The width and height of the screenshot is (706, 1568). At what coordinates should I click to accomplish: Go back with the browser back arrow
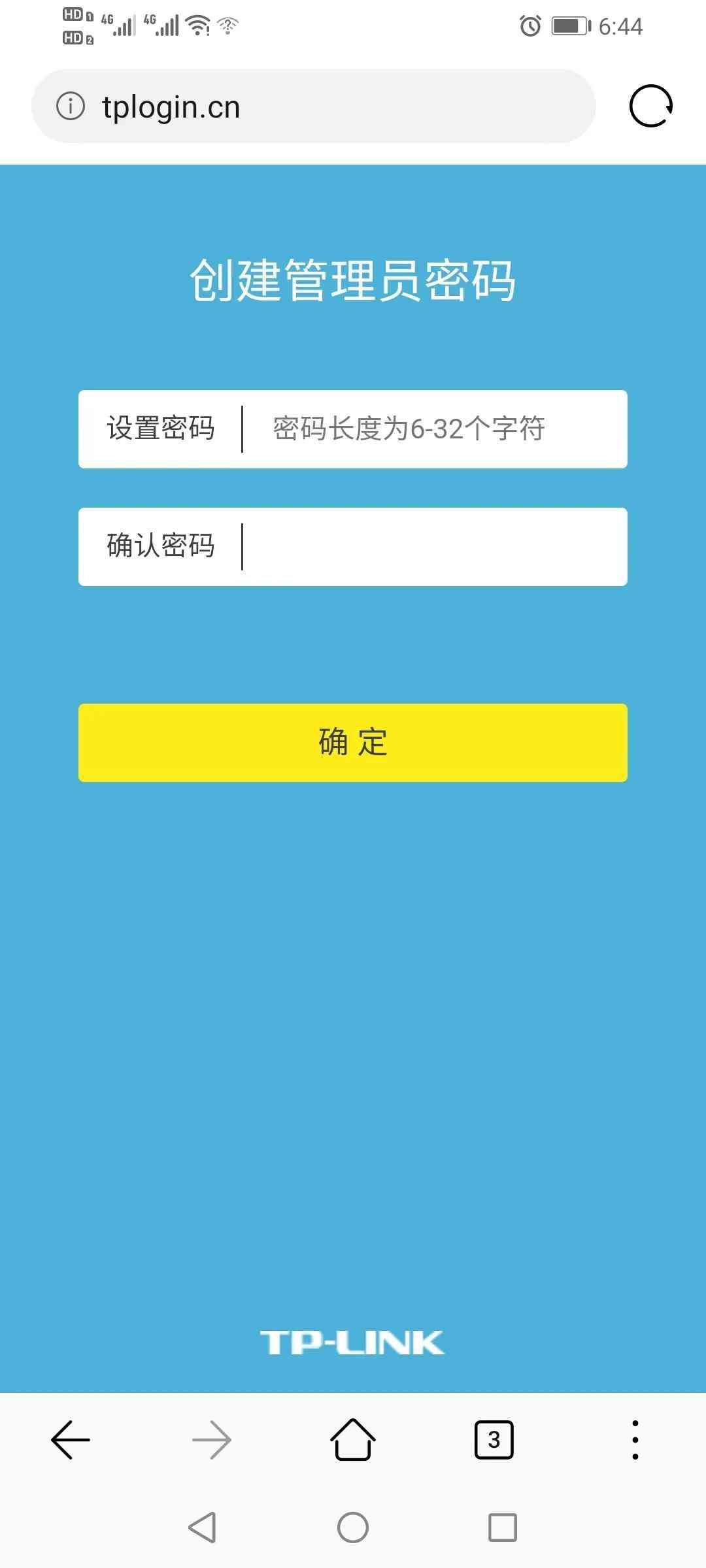click(71, 1439)
